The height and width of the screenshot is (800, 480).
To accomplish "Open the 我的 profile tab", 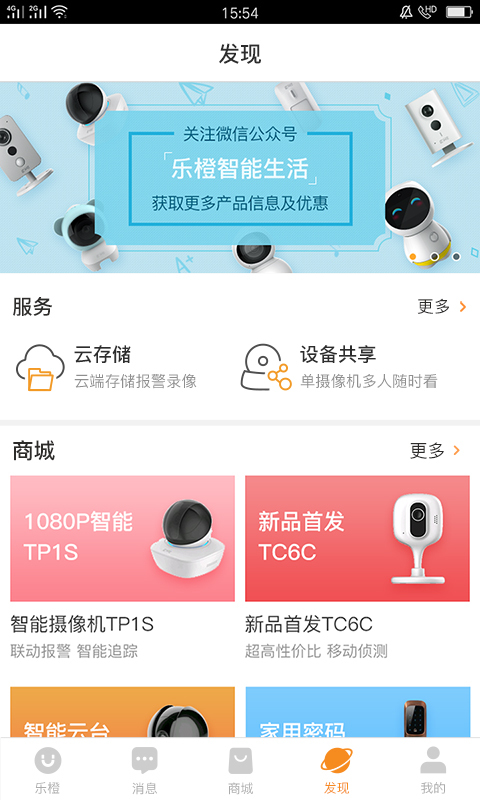I will [433, 770].
